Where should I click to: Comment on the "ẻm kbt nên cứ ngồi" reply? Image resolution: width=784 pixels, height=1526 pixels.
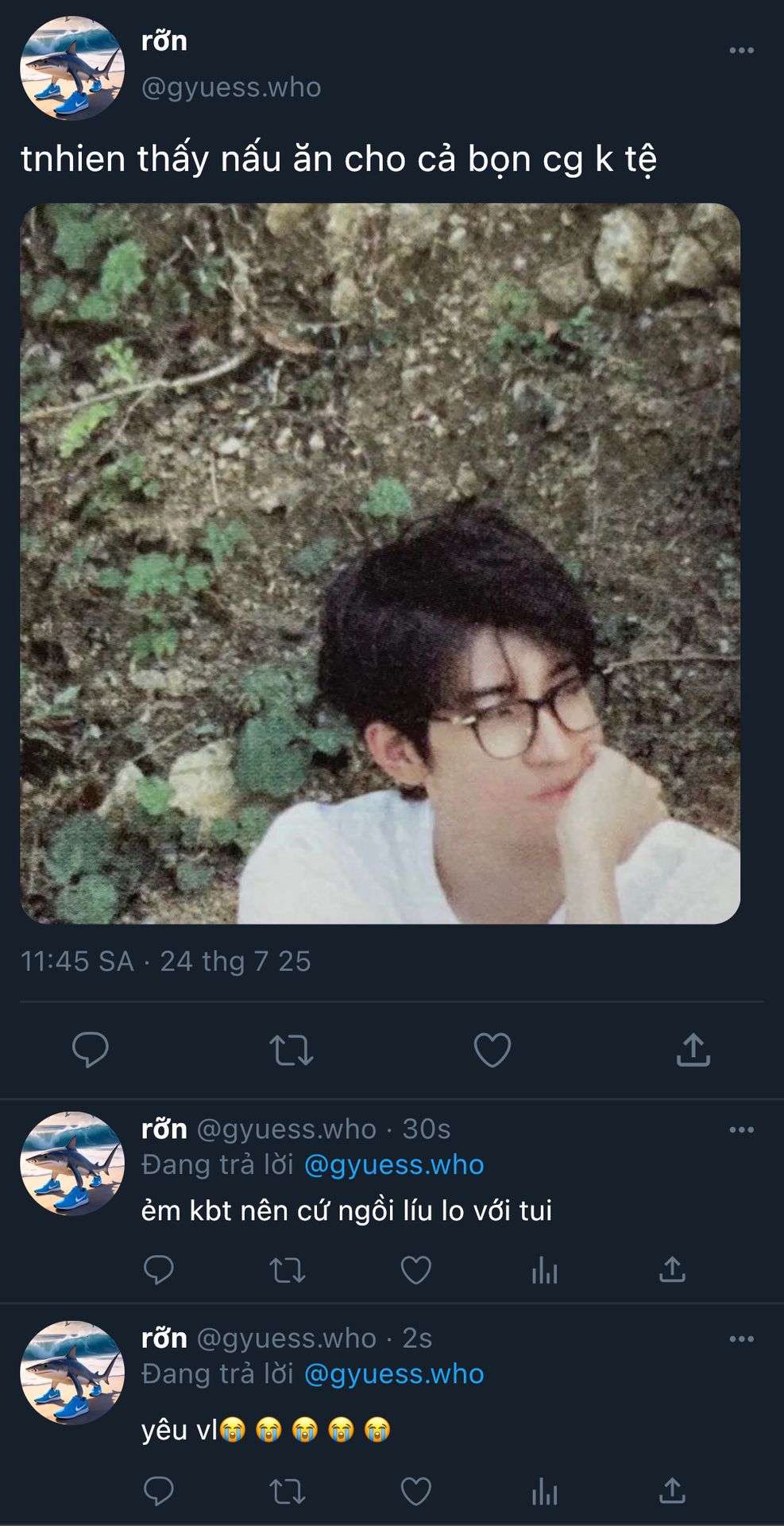pyautogui.click(x=159, y=1269)
